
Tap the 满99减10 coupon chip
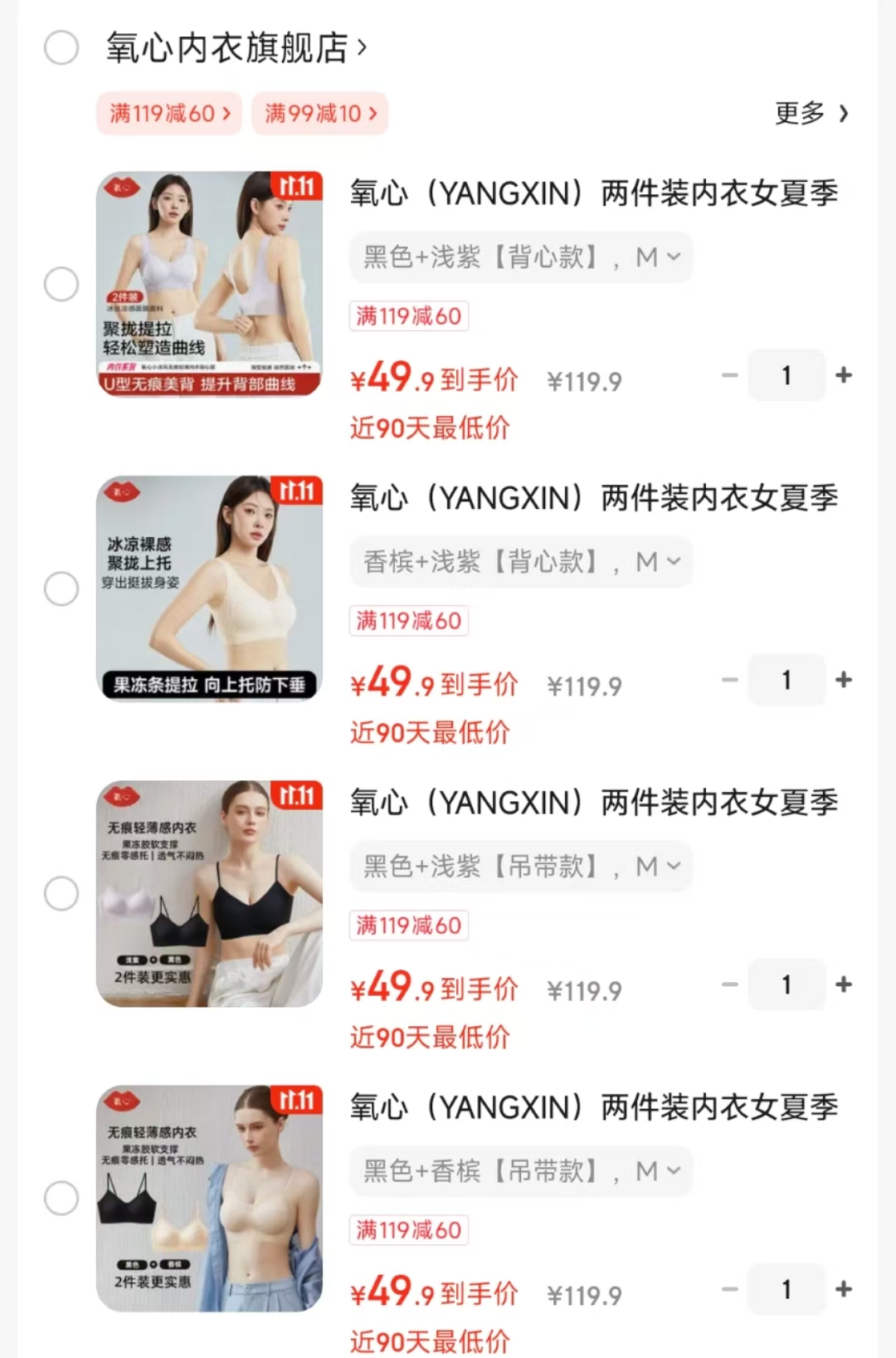[x=320, y=113]
